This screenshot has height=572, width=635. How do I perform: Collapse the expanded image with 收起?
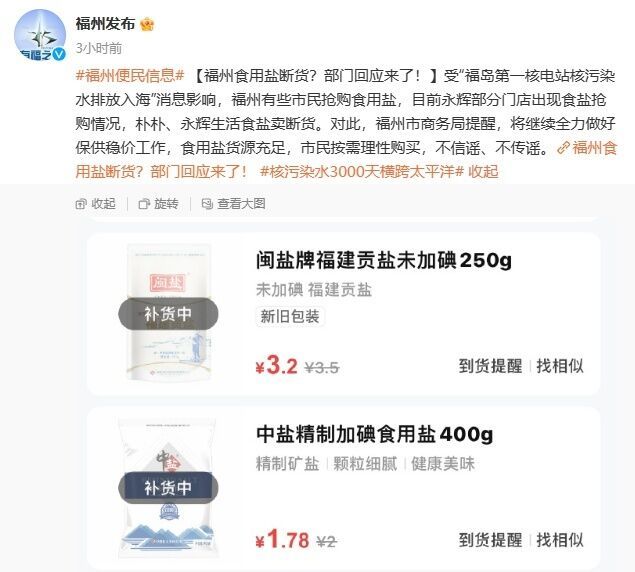[x=96, y=203]
